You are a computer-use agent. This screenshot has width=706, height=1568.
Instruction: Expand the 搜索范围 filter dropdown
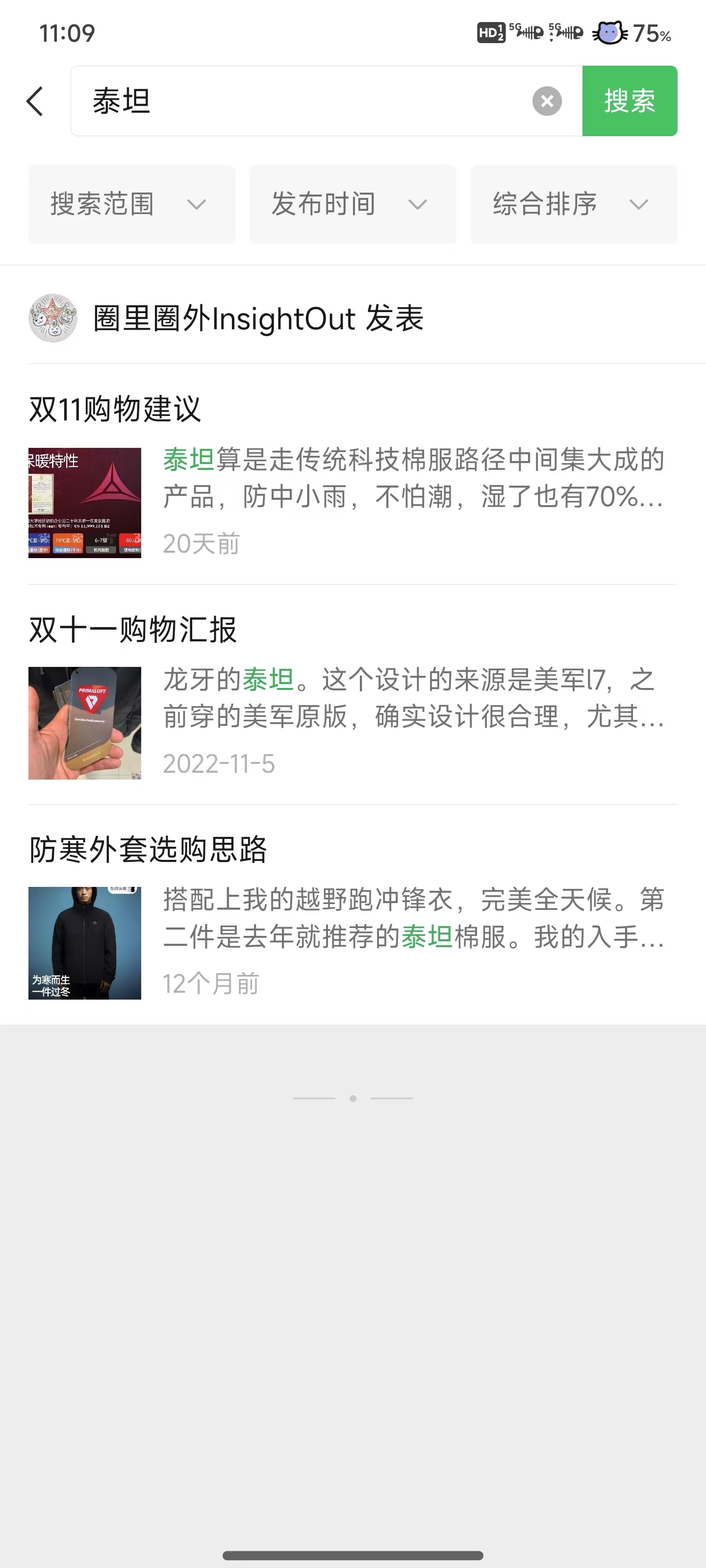[131, 204]
